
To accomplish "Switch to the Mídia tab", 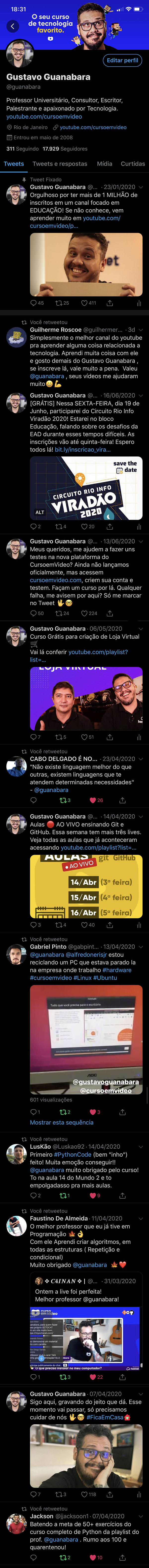I will coord(104,164).
